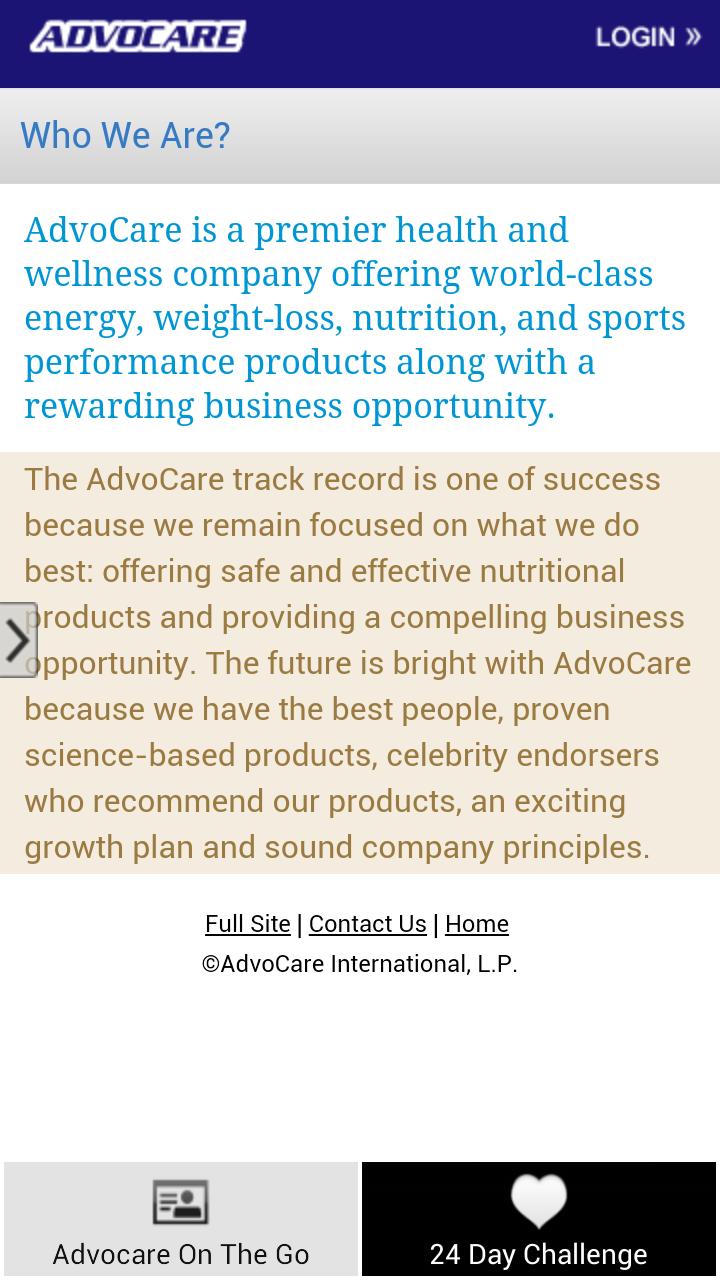Navigate Home using the footer link
The image size is (720, 1280).
coord(477,923)
